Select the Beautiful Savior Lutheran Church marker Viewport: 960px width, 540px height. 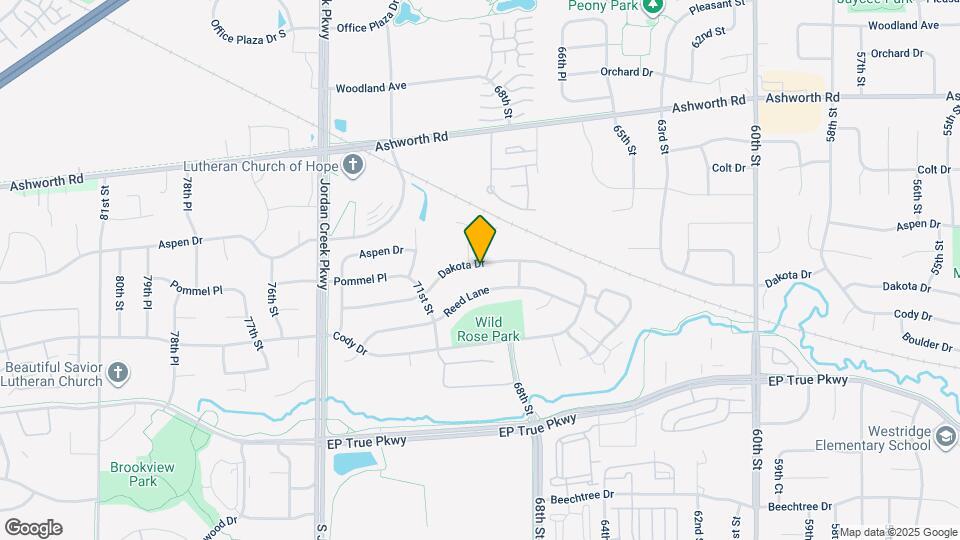tap(118, 372)
